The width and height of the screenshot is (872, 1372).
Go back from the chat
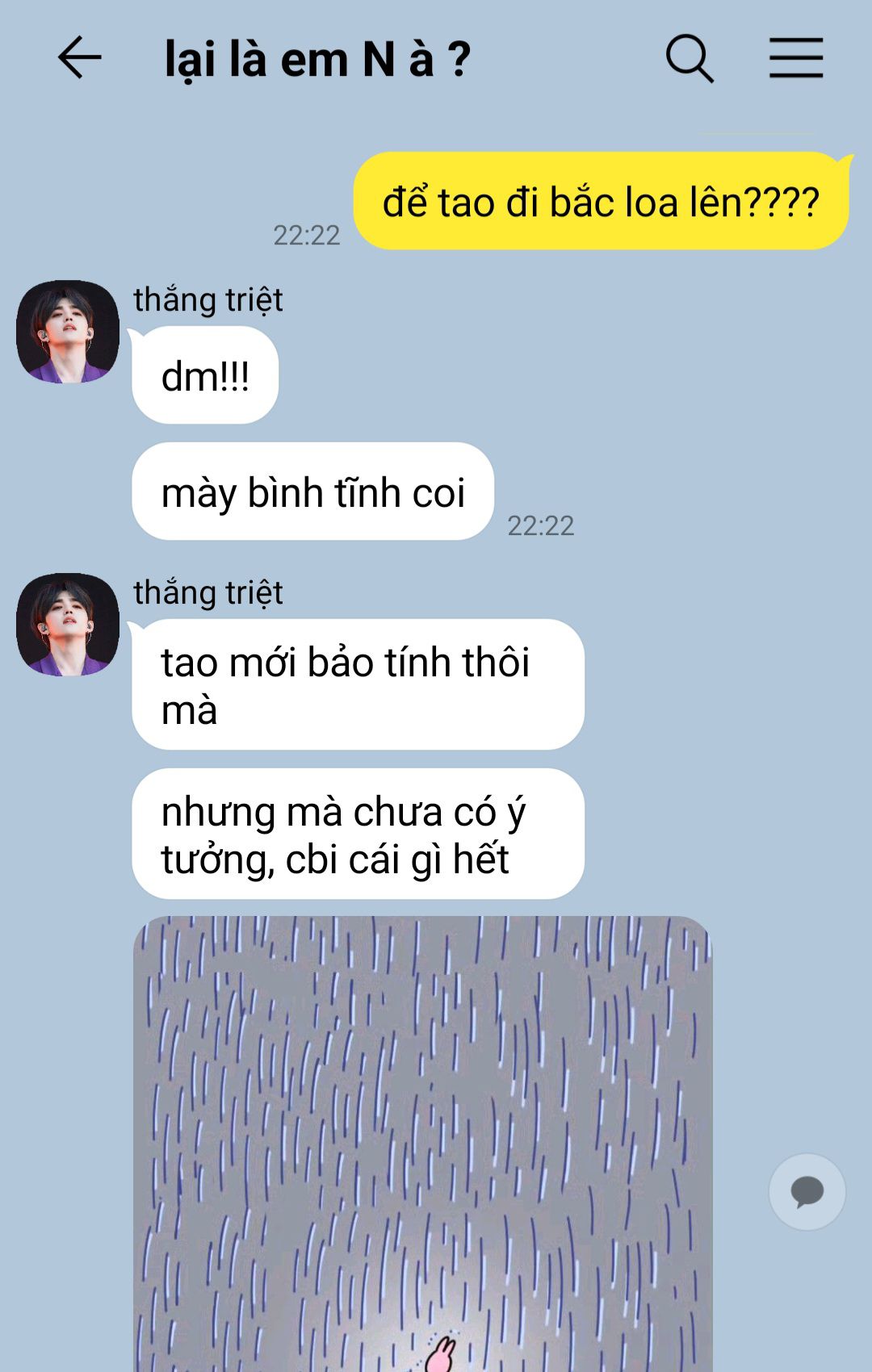(x=79, y=58)
